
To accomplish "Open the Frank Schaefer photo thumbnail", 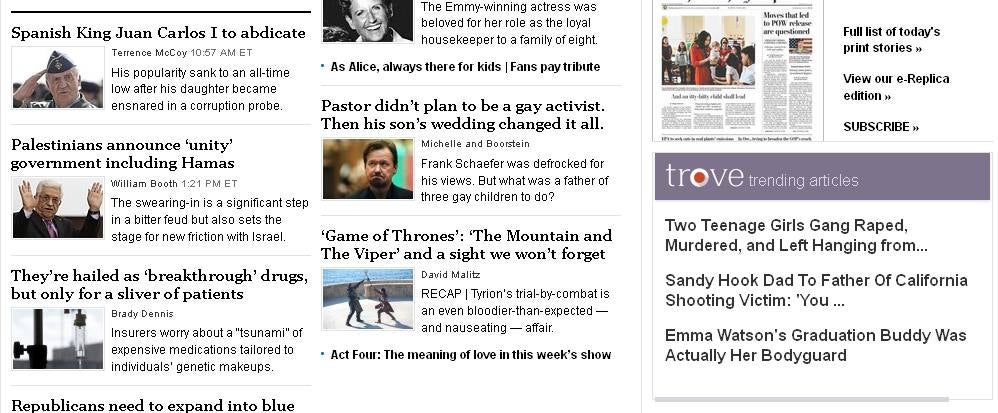I will [x=367, y=168].
